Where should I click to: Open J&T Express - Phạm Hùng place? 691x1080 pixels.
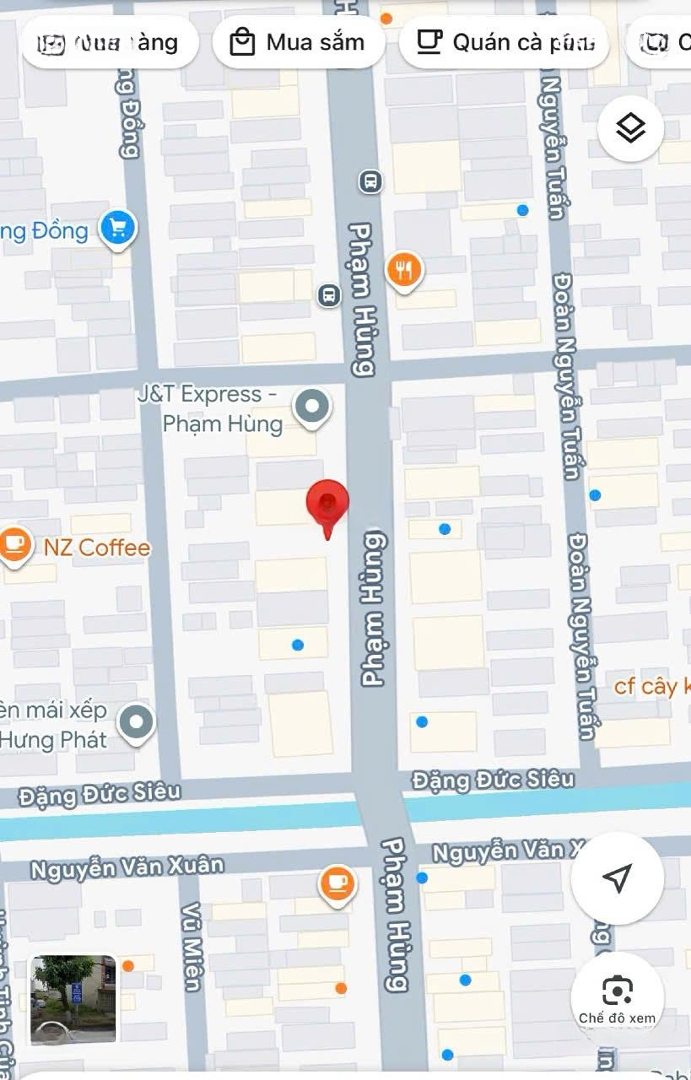312,407
